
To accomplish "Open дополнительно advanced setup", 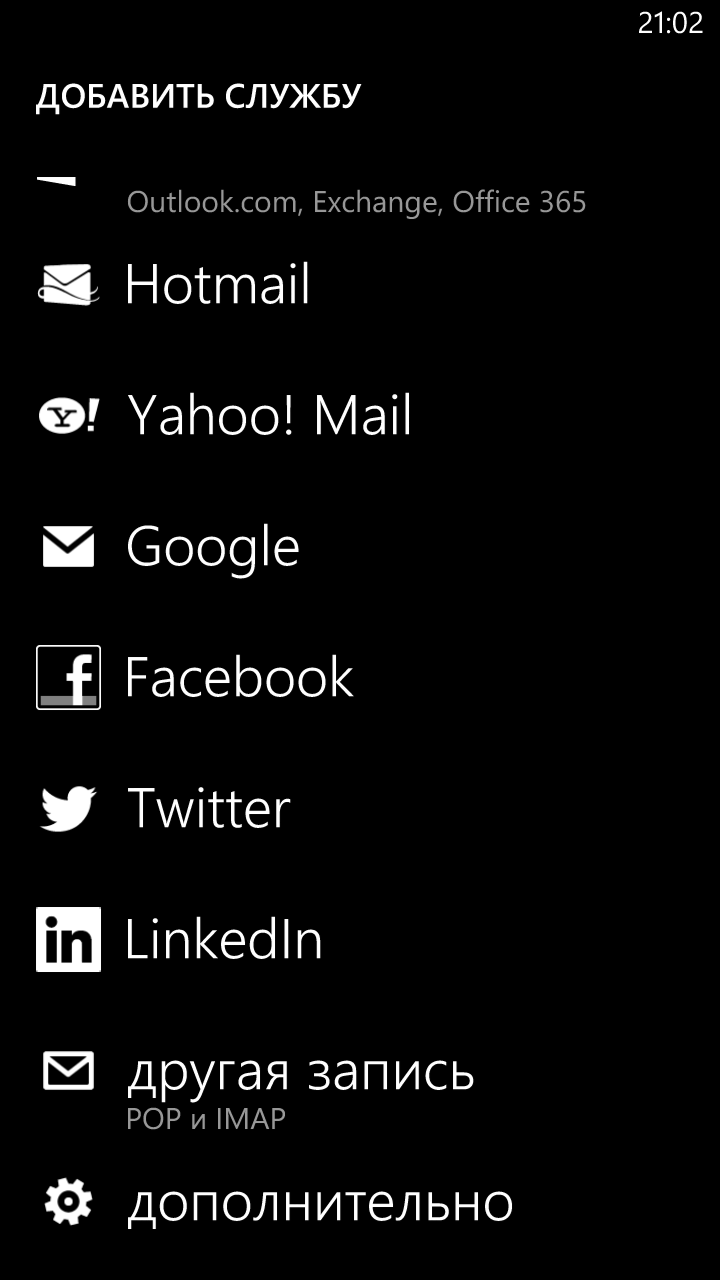I will coord(318,1202).
